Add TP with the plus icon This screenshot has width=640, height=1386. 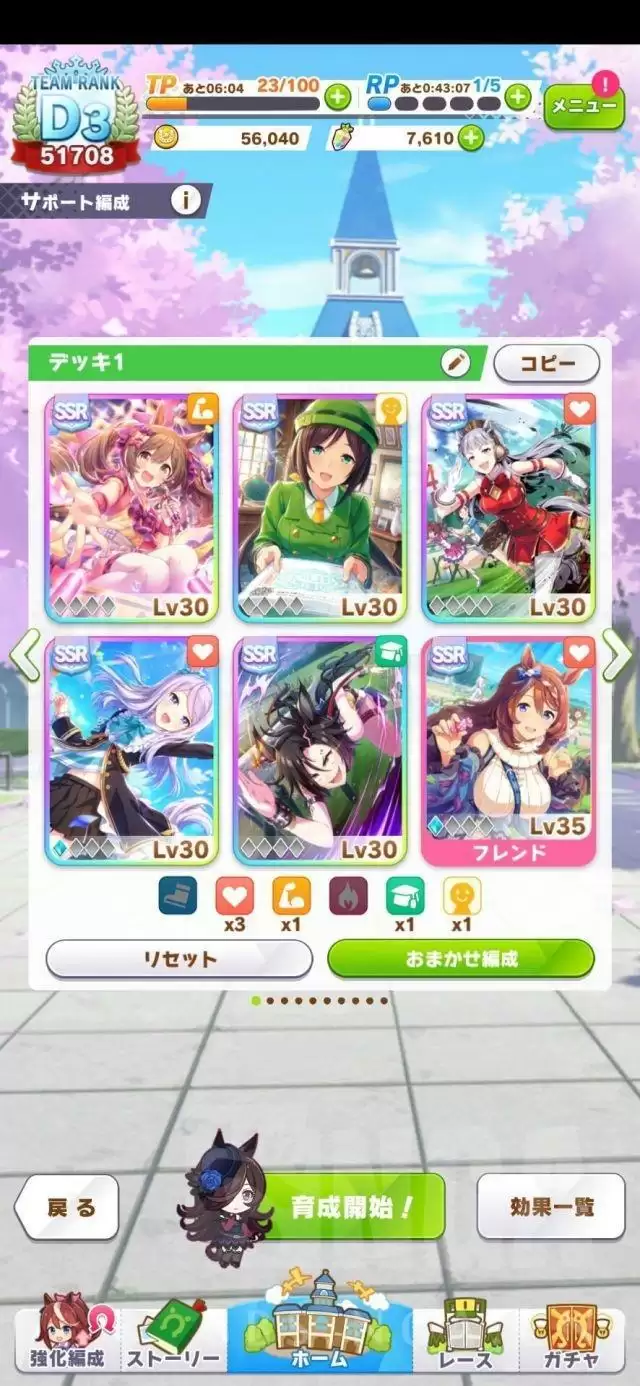point(337,98)
